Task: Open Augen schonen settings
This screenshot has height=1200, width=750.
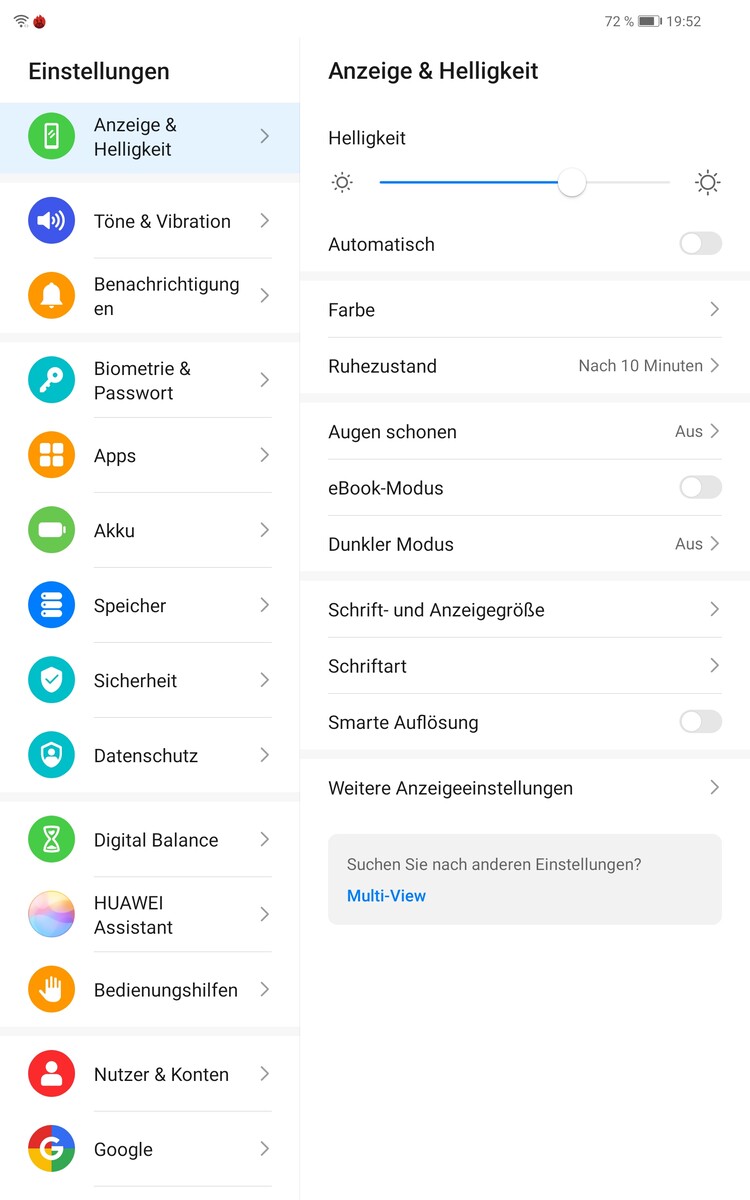Action: pos(525,432)
